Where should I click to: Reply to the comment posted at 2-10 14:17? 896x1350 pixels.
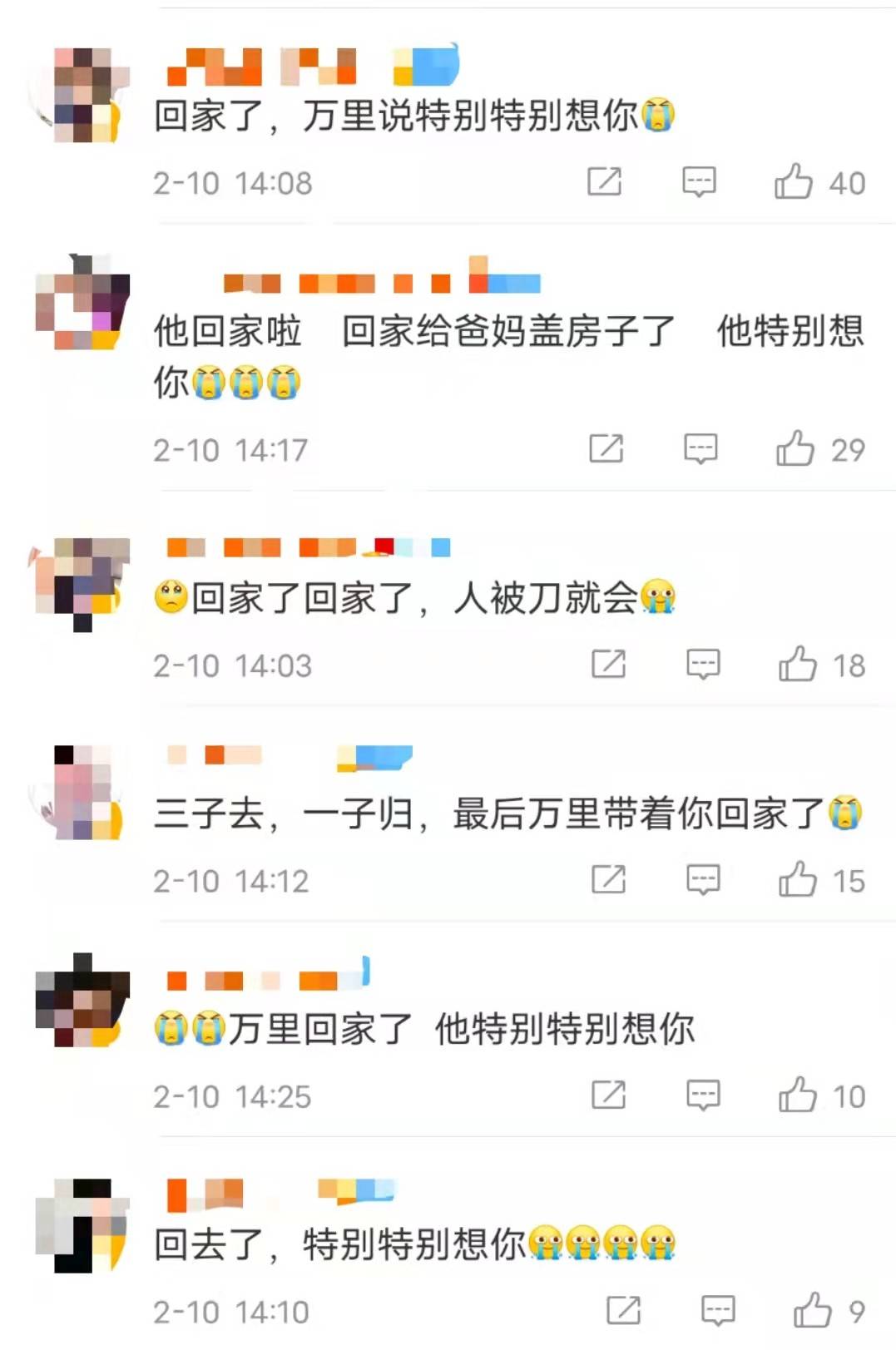[x=700, y=448]
